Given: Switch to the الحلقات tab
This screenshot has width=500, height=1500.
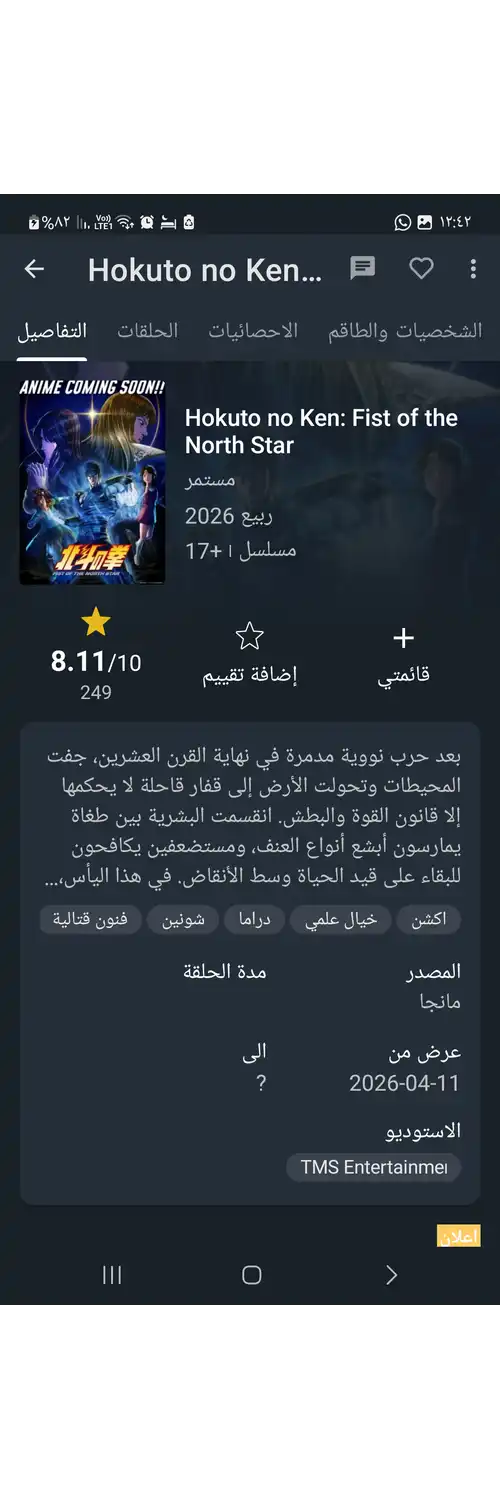Looking at the screenshot, I should click(148, 331).
